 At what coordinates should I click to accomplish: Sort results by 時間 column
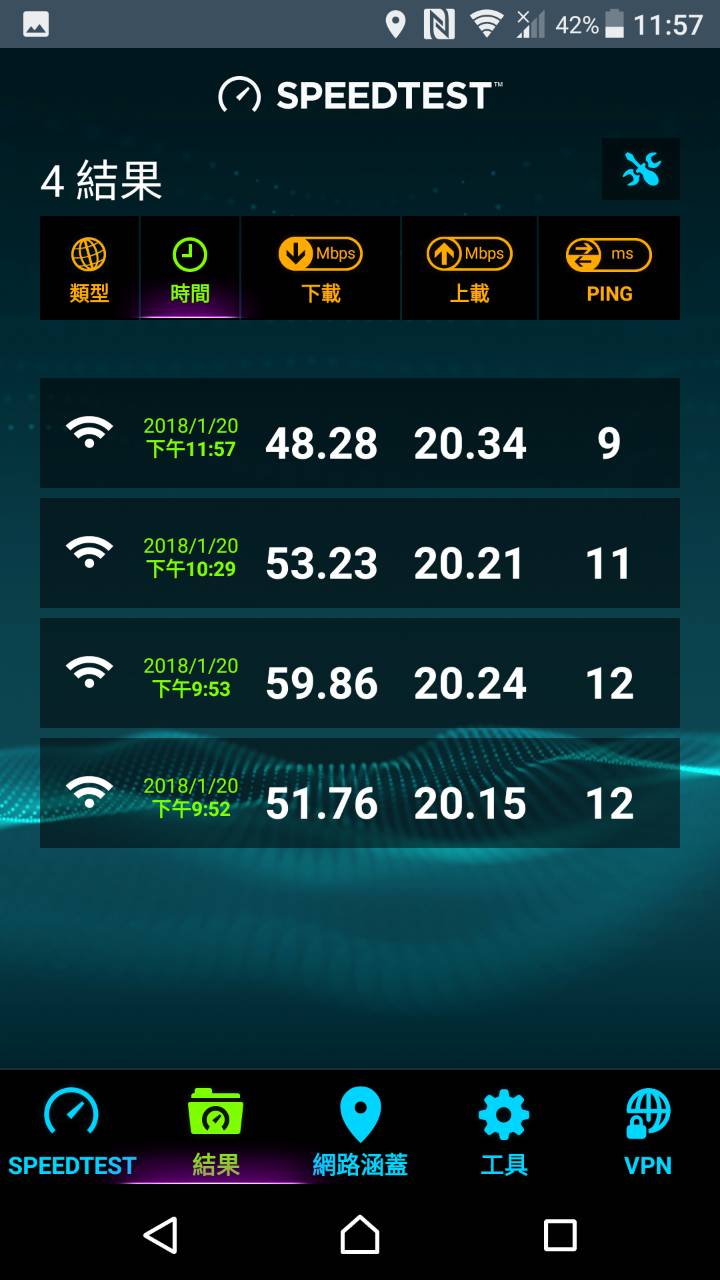pyautogui.click(x=189, y=269)
